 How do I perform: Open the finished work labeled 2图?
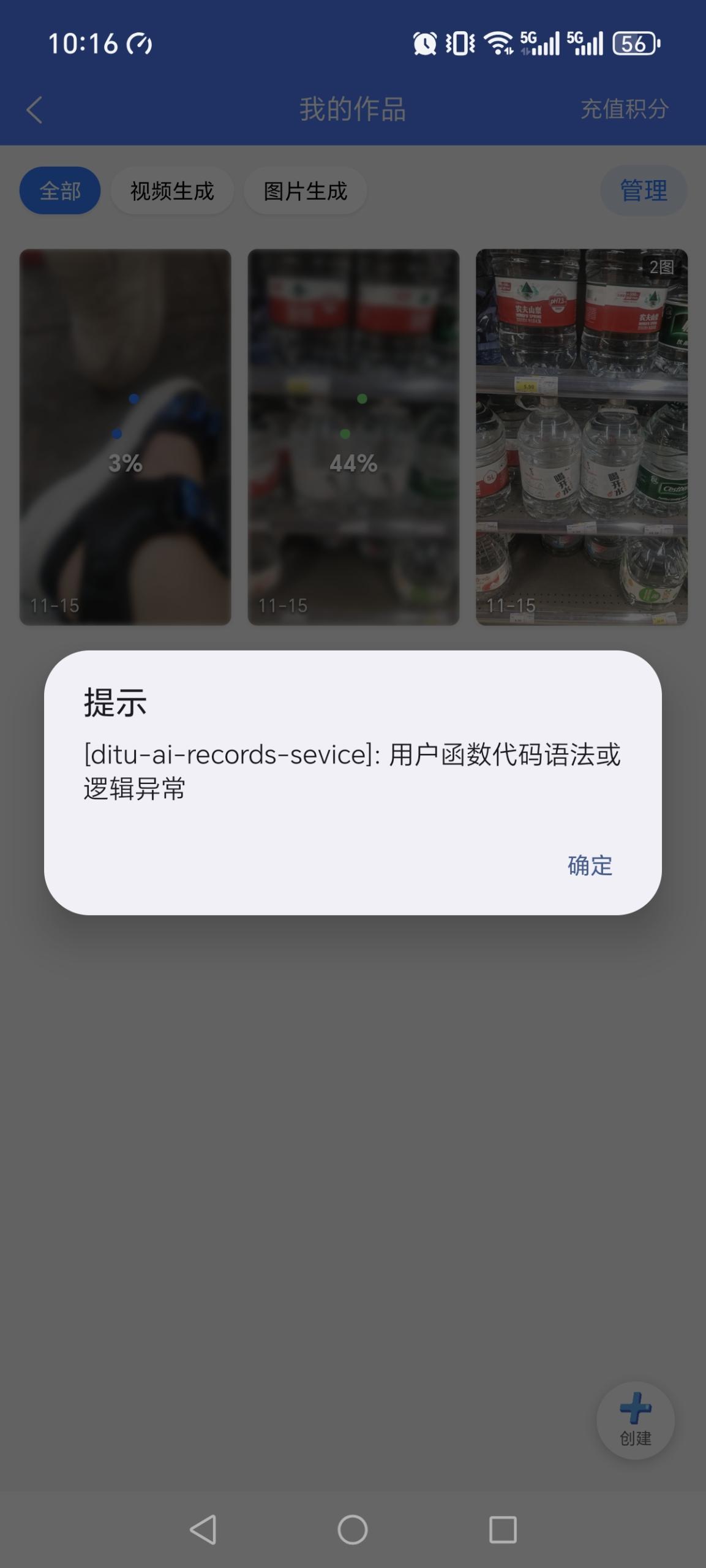[x=582, y=437]
